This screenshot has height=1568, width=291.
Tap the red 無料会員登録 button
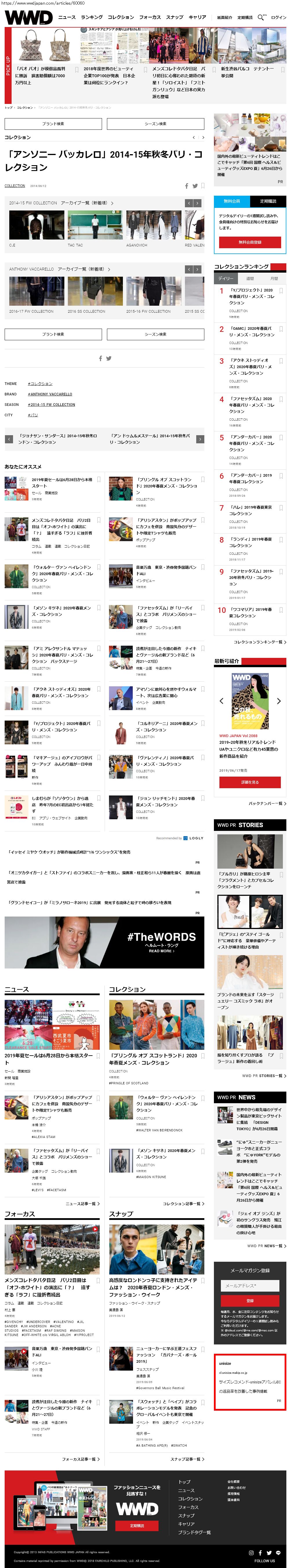click(250, 242)
